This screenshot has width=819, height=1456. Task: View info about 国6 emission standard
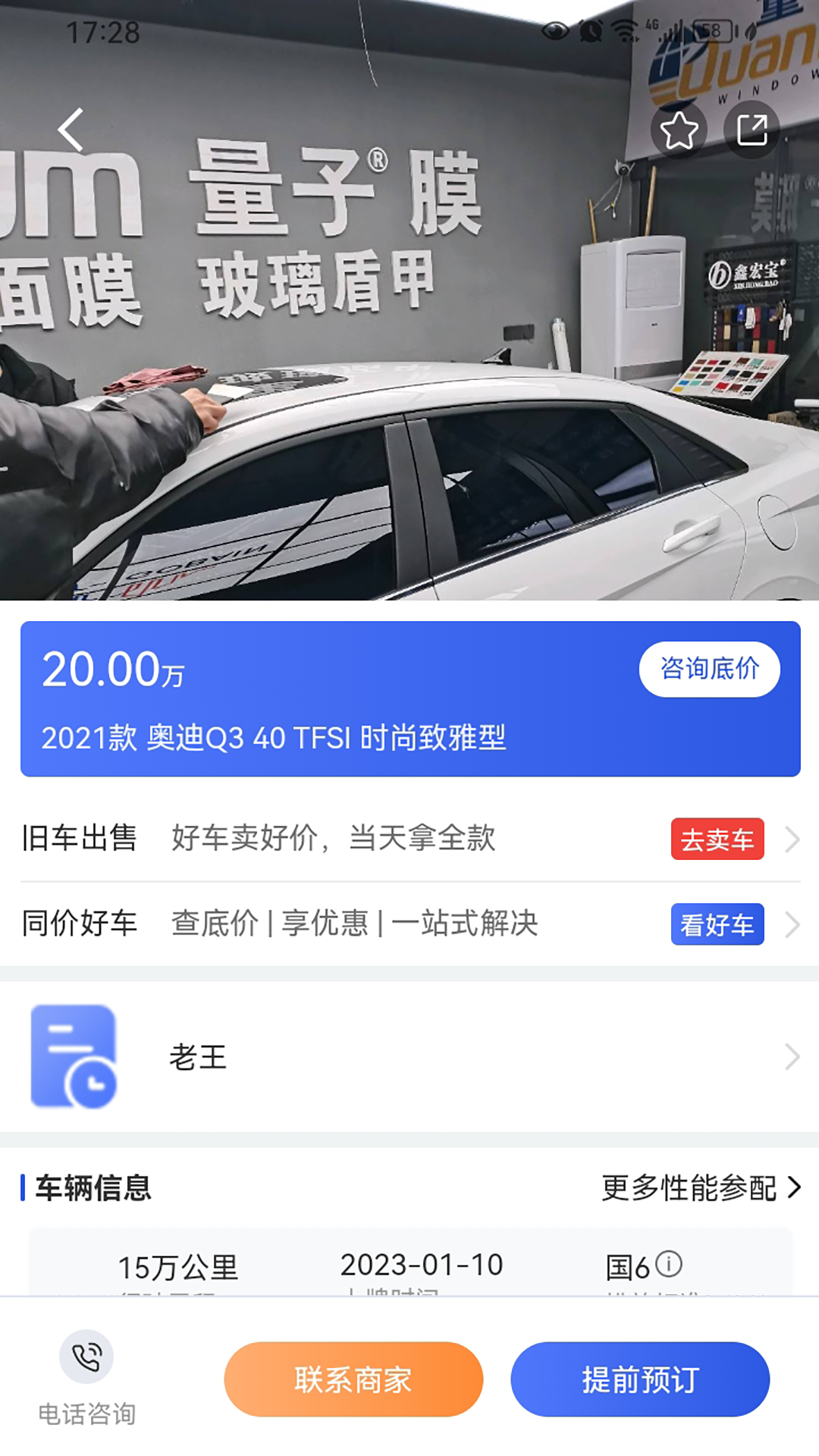click(669, 1264)
